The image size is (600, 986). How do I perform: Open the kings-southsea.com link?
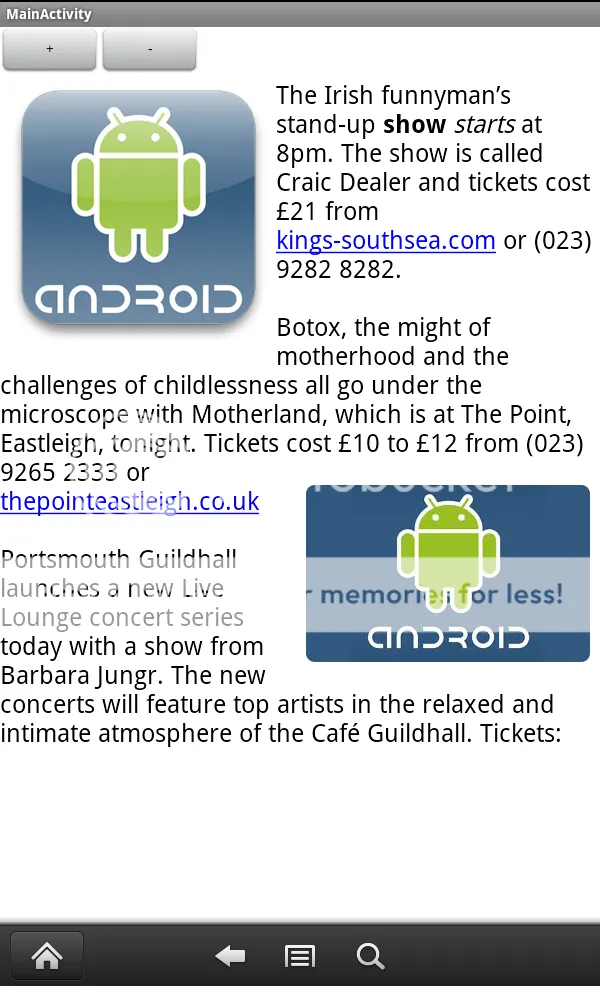click(x=386, y=241)
